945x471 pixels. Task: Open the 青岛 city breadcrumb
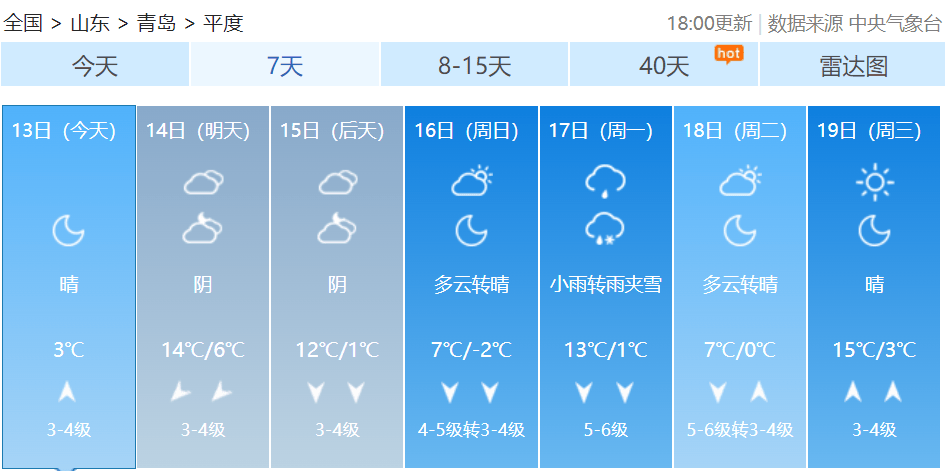point(155,22)
